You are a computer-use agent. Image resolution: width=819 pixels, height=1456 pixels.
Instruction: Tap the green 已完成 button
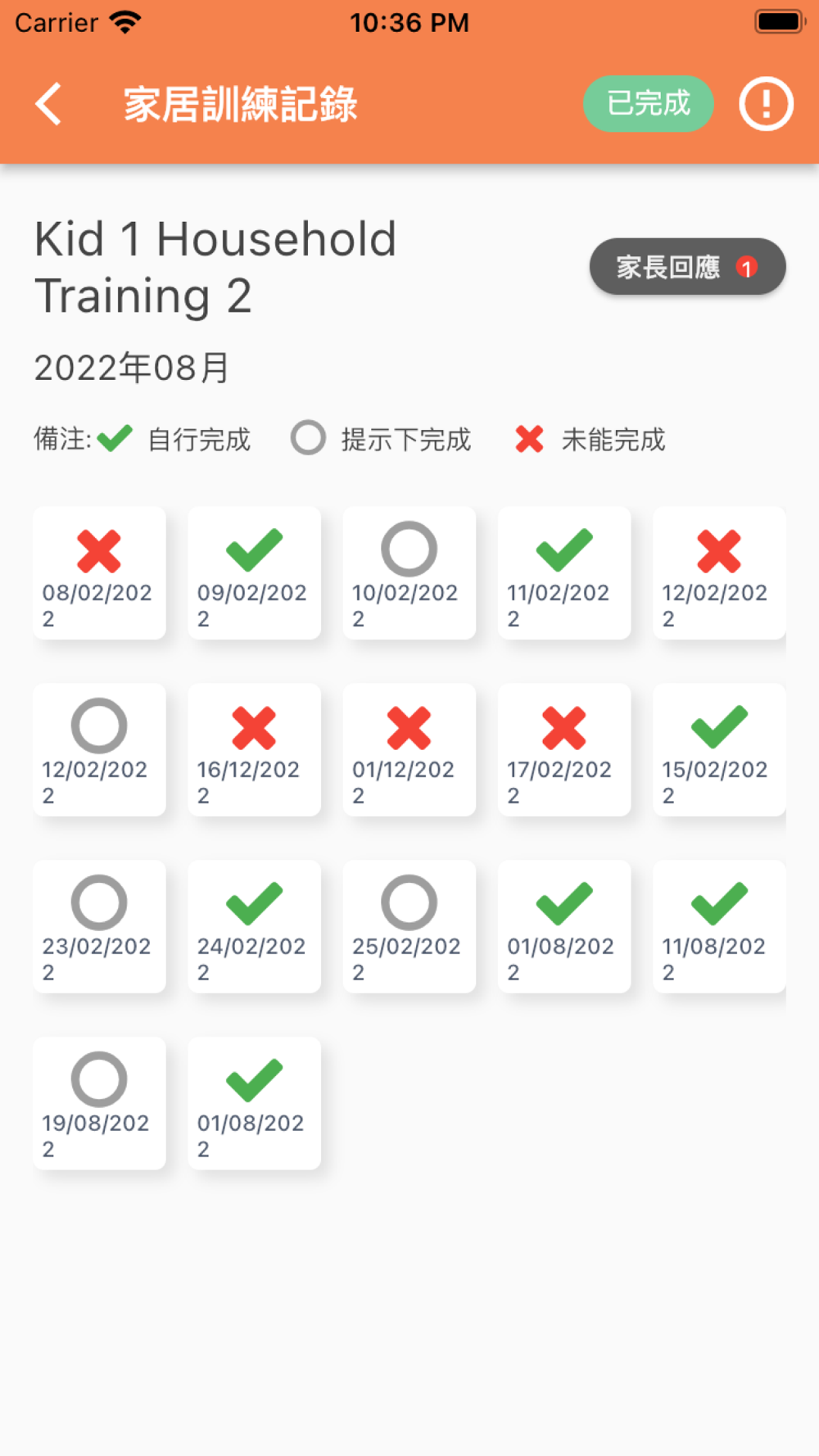(648, 104)
